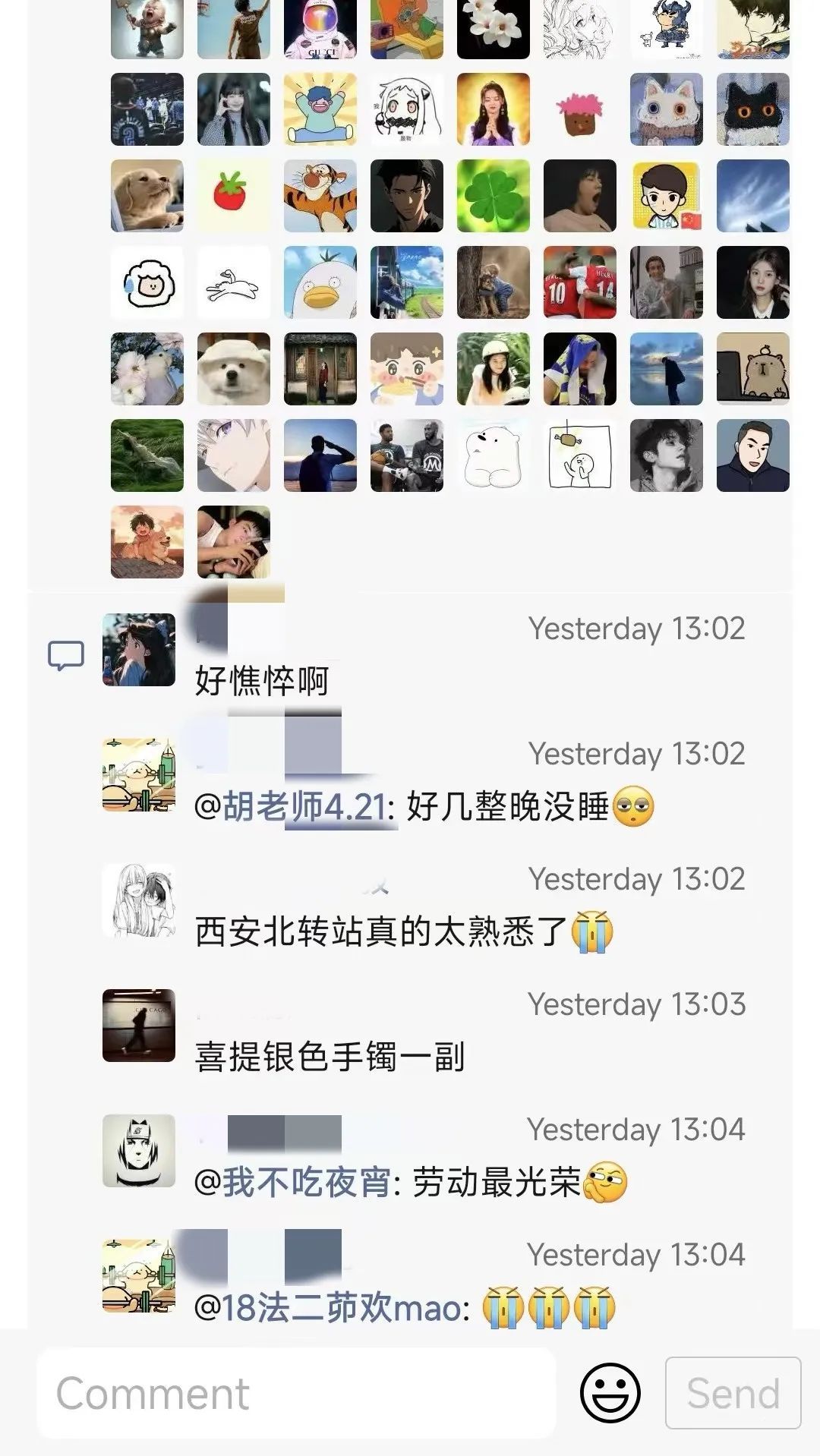Viewport: 820px width, 1456px height.
Task: Open the black cat liker avatar
Action: (x=753, y=109)
